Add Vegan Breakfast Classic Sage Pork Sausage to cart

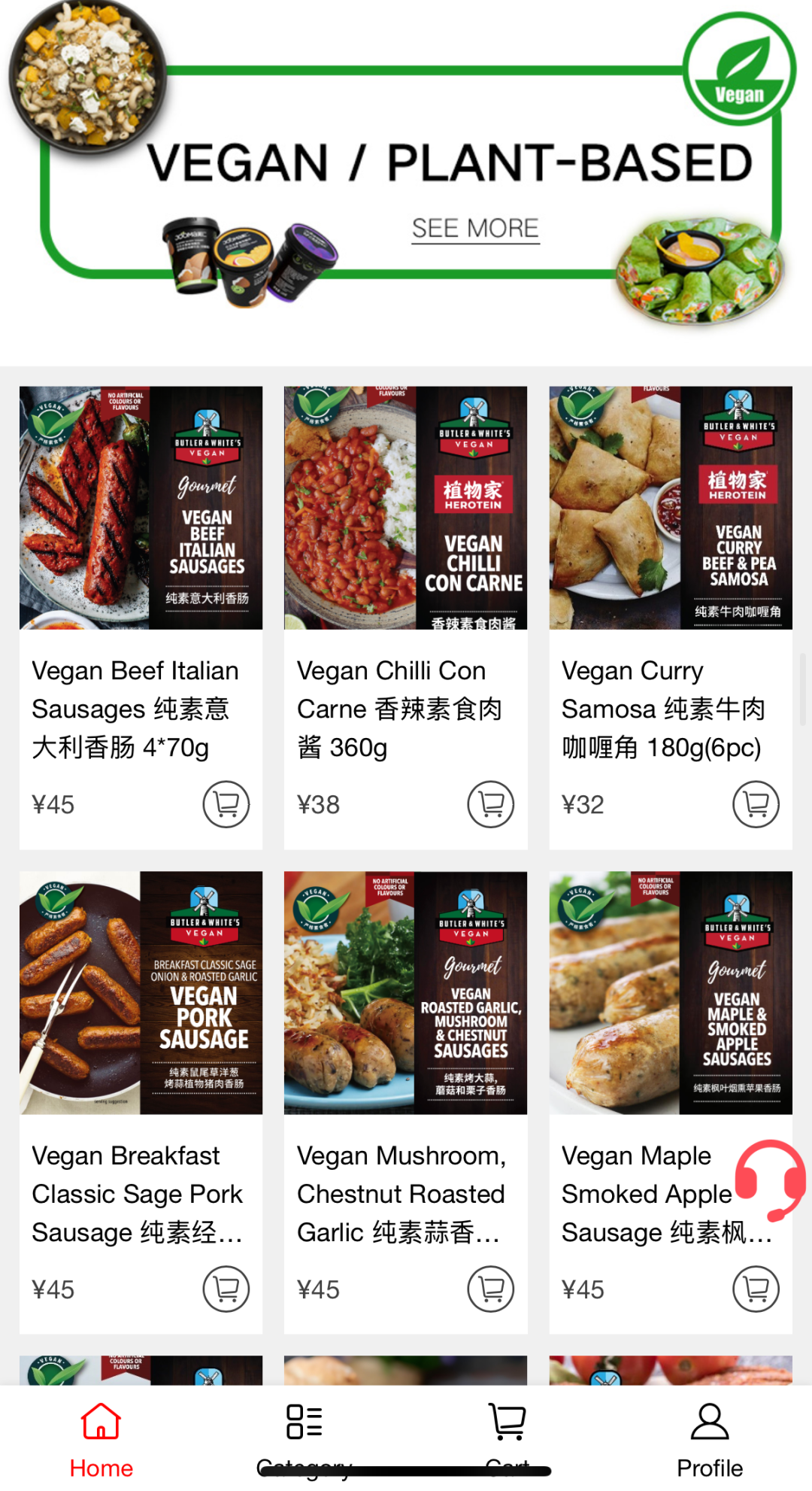pos(226,1289)
